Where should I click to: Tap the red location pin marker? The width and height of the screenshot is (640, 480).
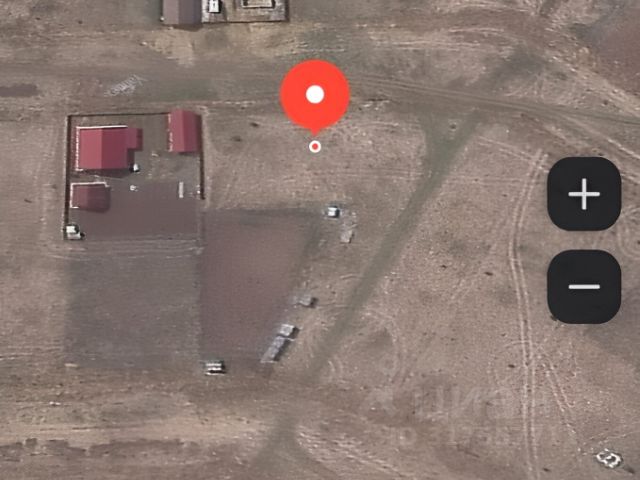(x=315, y=95)
